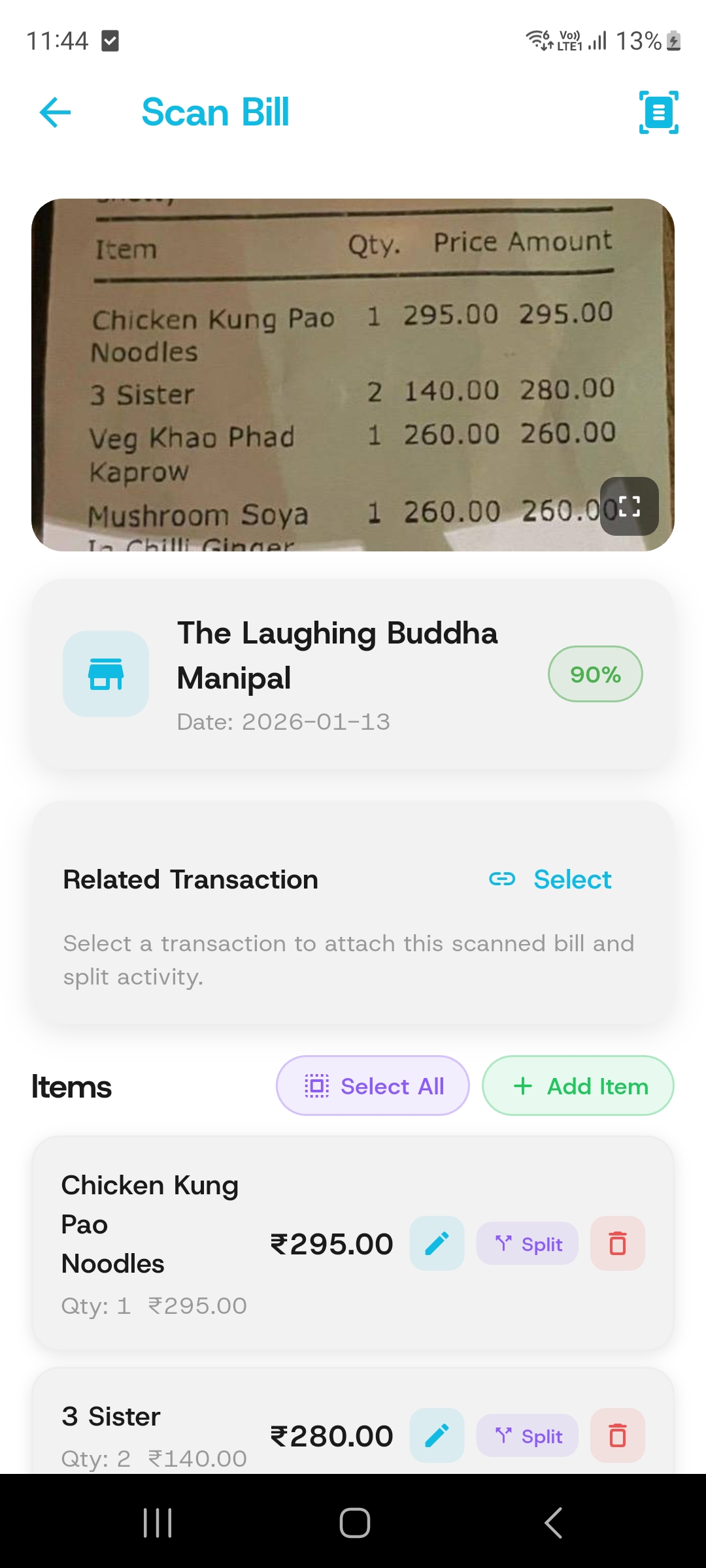Delete the Chicken Kung Pao Noodles entry

[x=617, y=1244]
